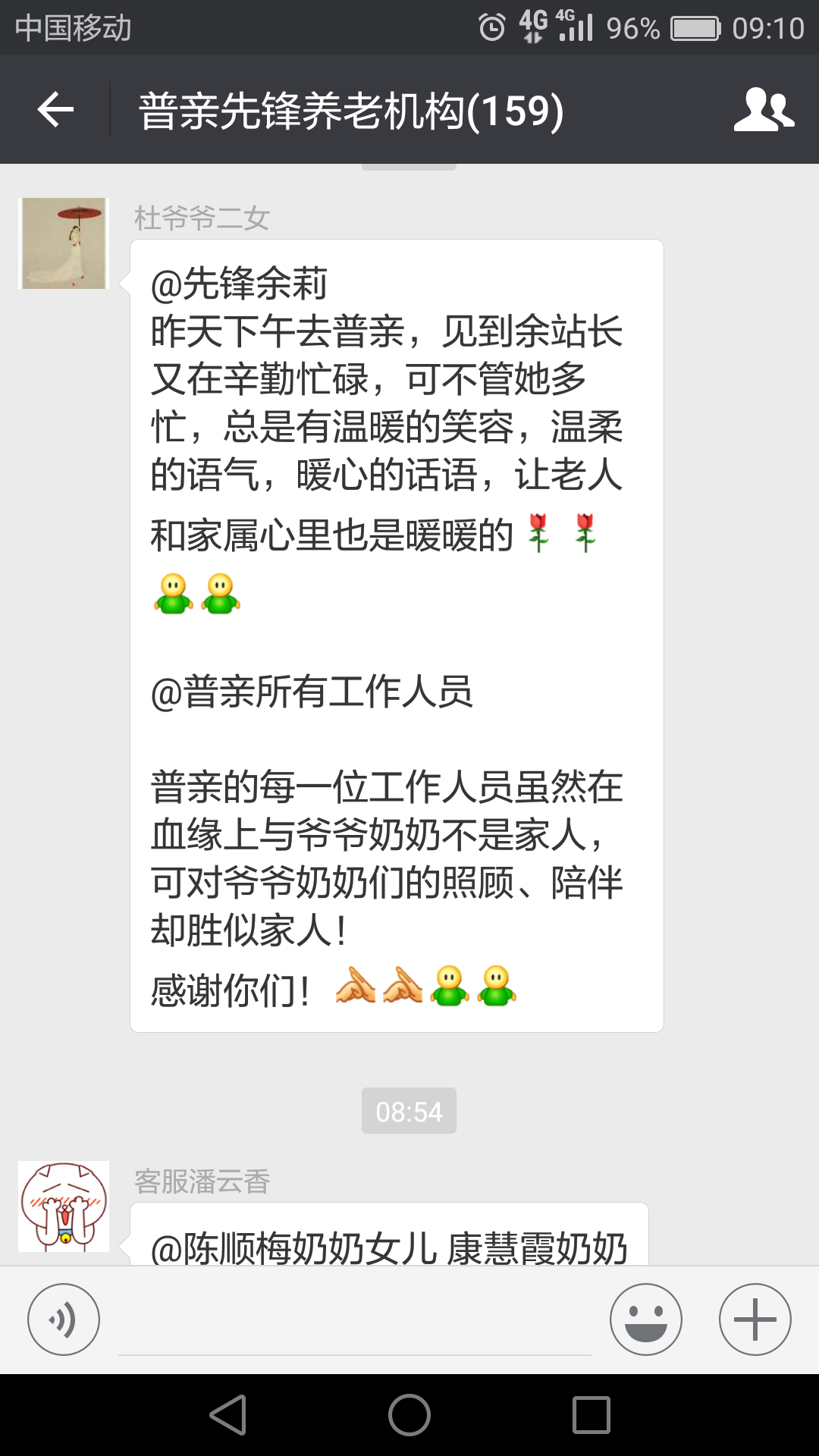The height and width of the screenshot is (1456, 819).
Task: Open 客服潘云香's profile avatar
Action: pos(64,1206)
